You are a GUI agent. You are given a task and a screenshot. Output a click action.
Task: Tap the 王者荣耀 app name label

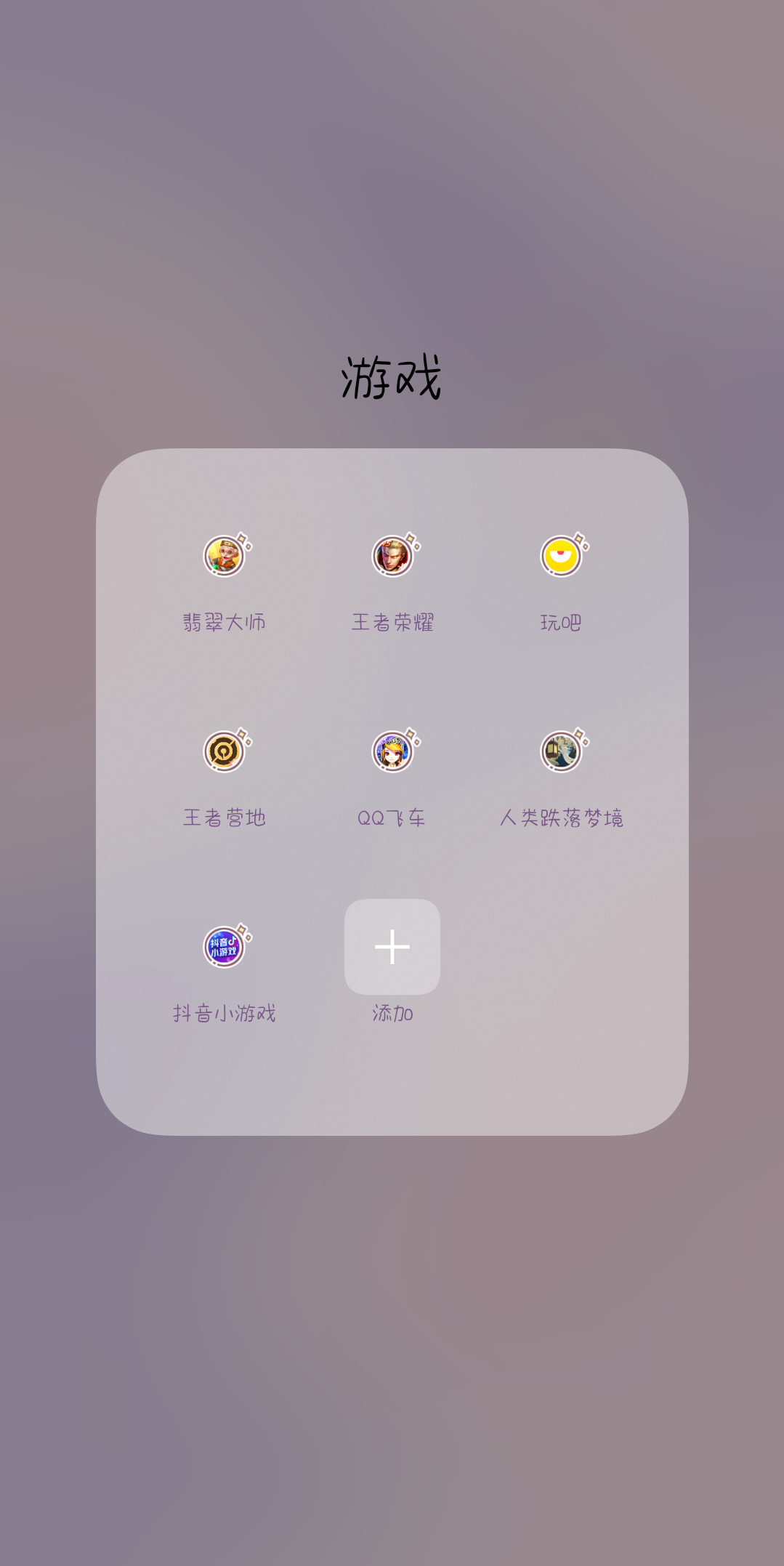pyautogui.click(x=392, y=621)
